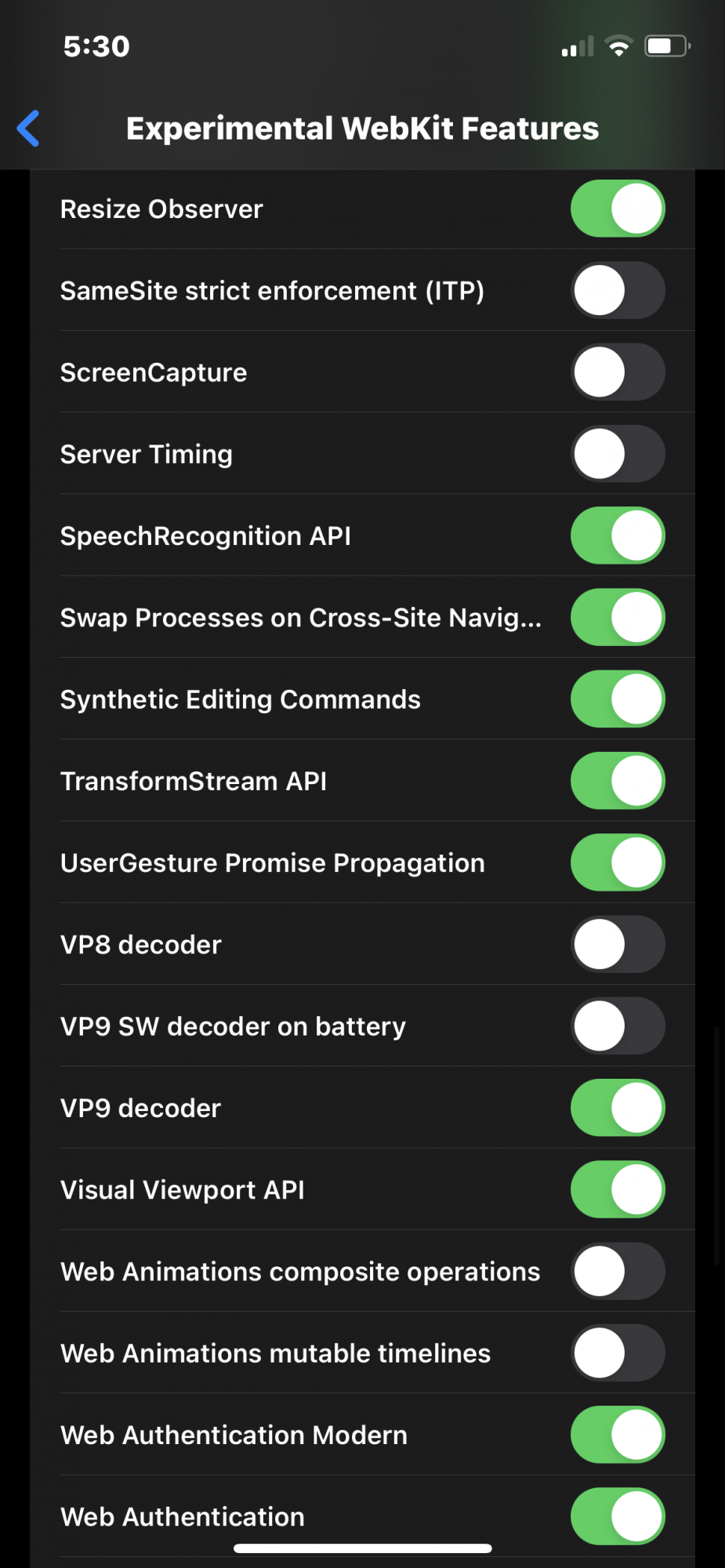This screenshot has height=1568, width=725.
Task: Turn off the Resize Observer switch
Action: point(618,209)
